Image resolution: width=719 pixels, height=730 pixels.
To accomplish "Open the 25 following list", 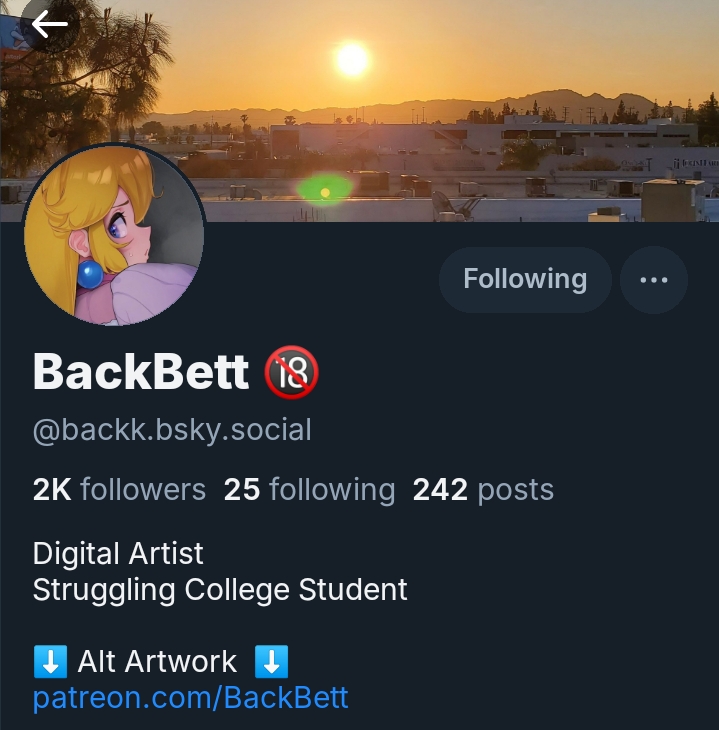I will [309, 489].
